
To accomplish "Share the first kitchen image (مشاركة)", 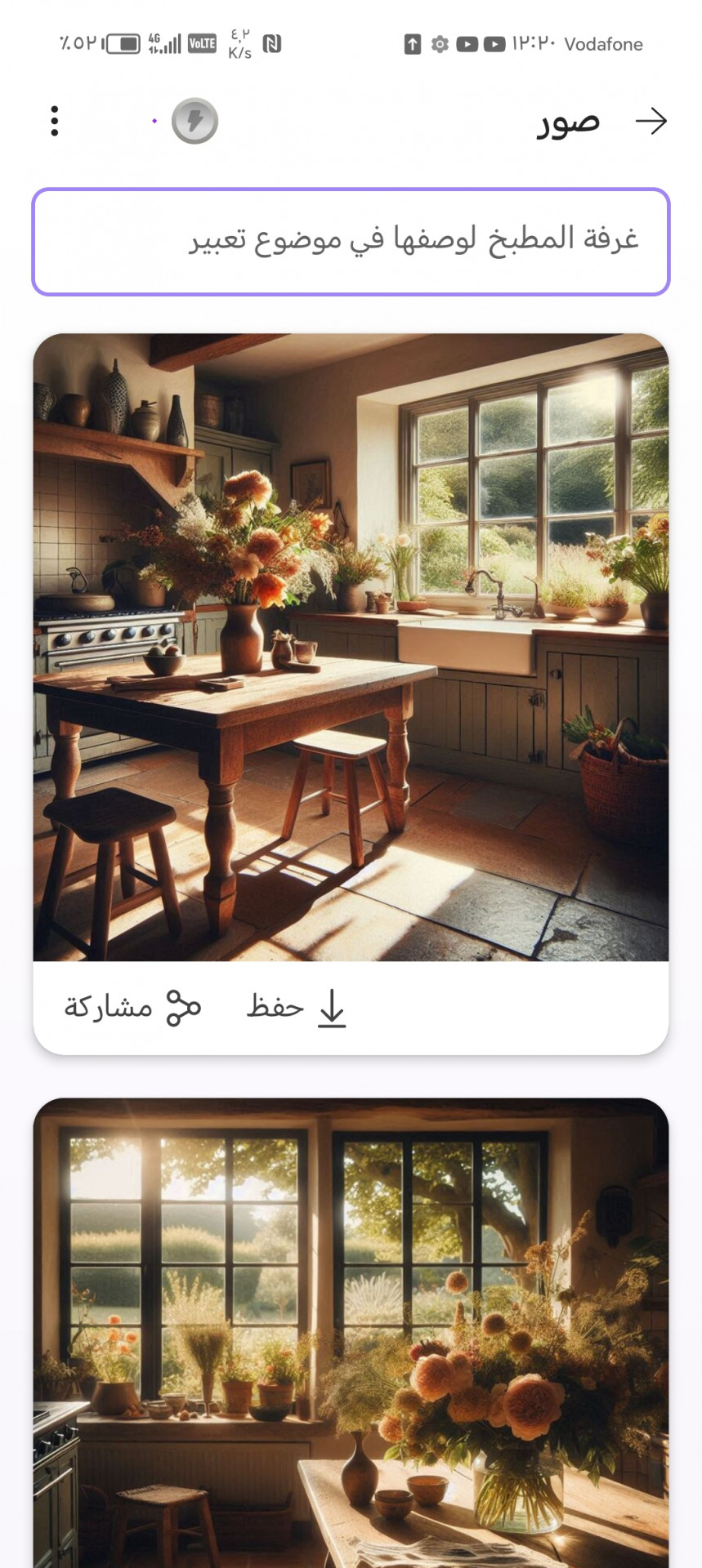I will pyautogui.click(x=133, y=1008).
